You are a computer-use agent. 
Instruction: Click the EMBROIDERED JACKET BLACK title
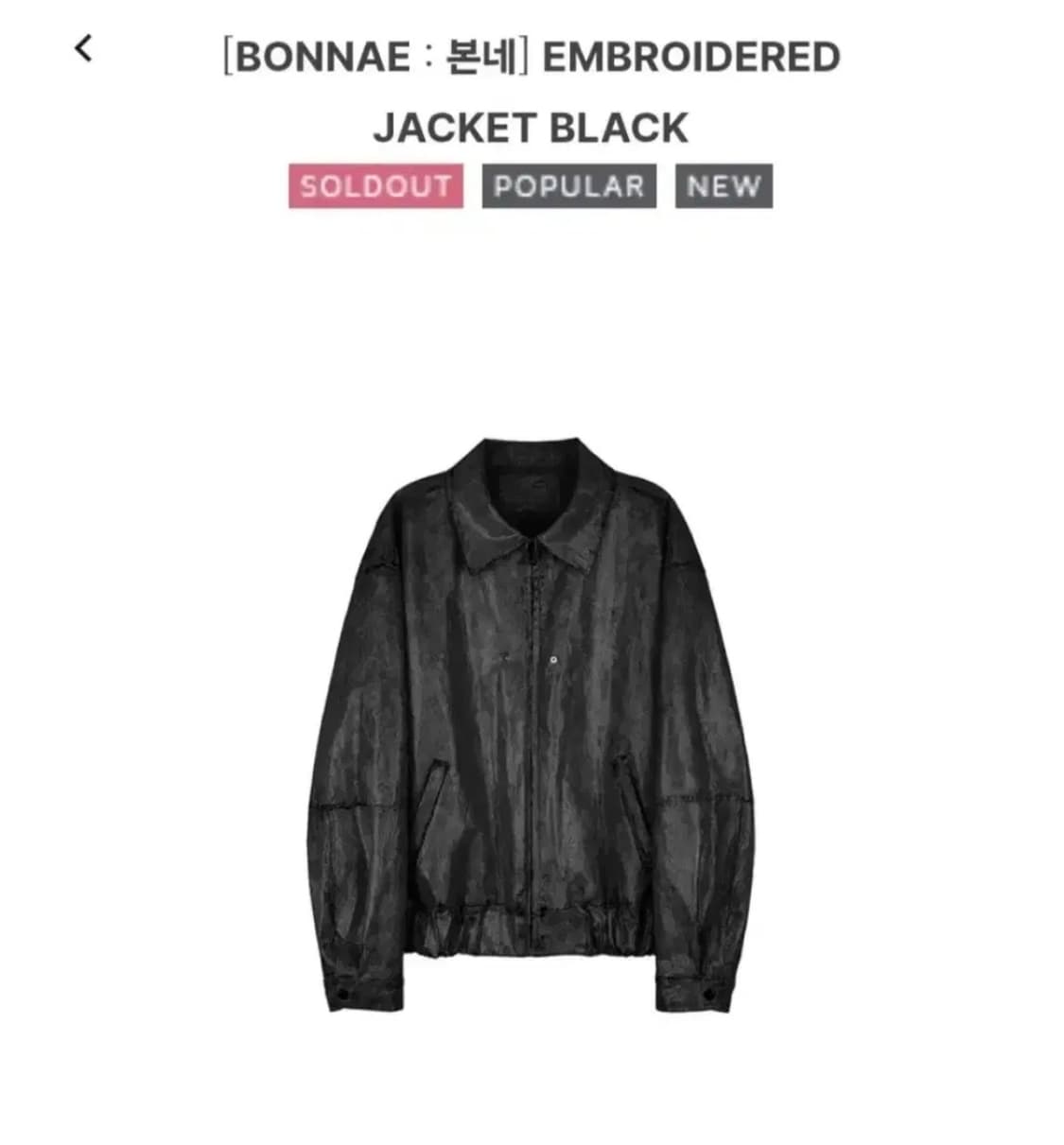532,90
